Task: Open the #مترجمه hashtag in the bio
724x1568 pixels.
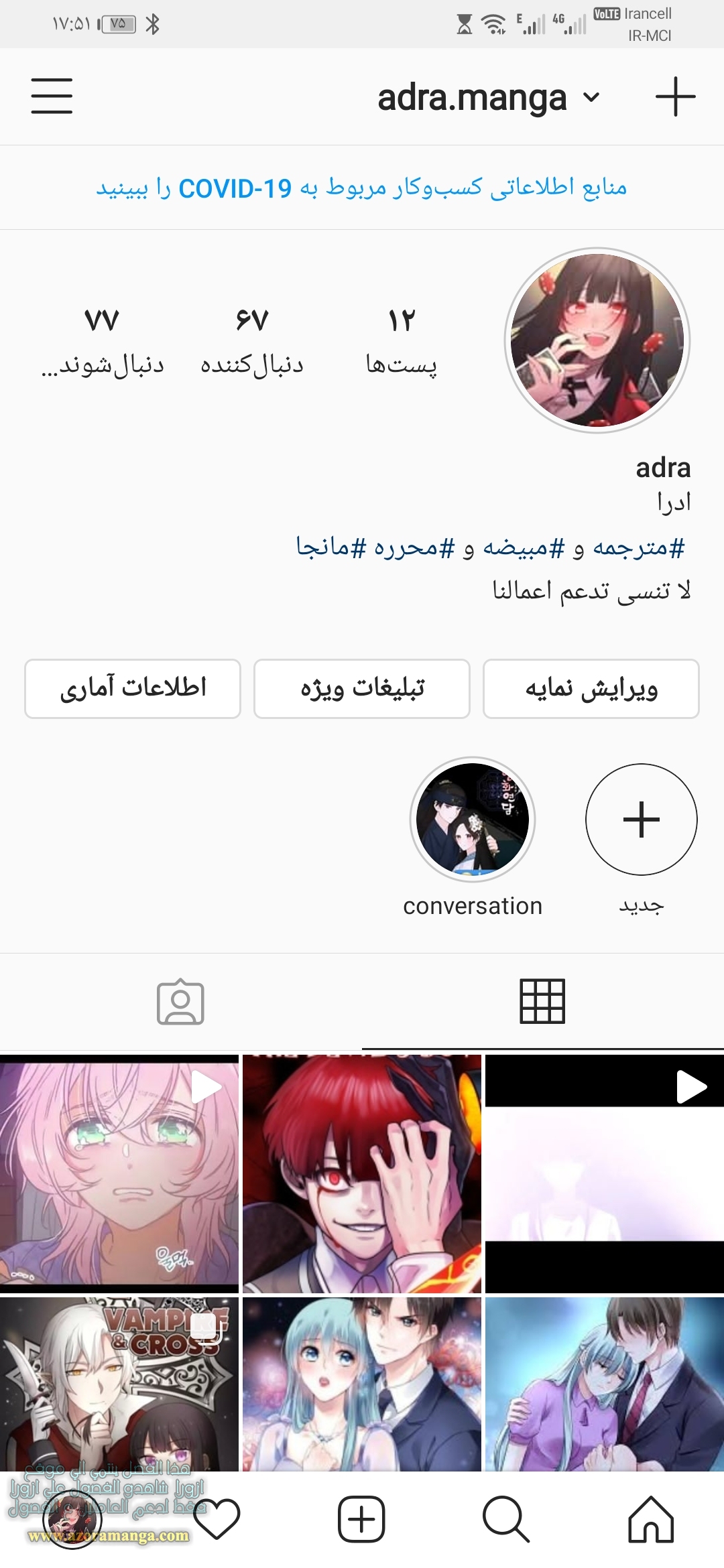Action: click(639, 547)
